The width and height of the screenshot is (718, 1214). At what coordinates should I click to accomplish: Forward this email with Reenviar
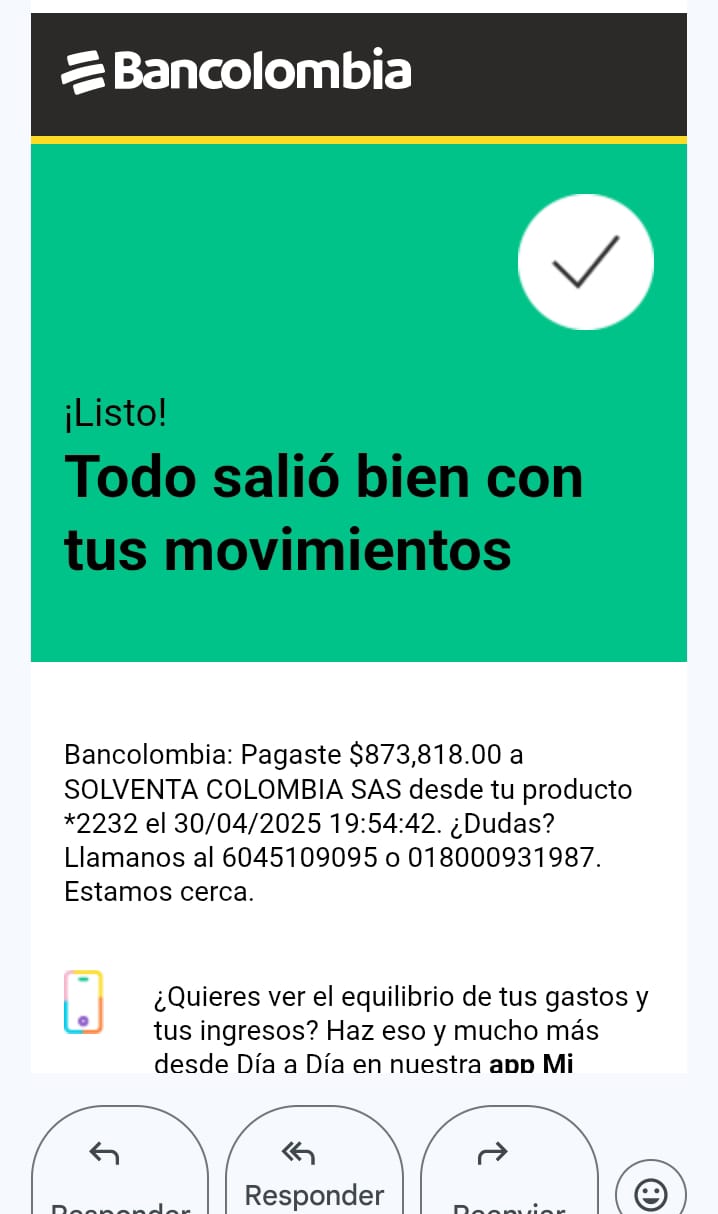click(x=508, y=1165)
